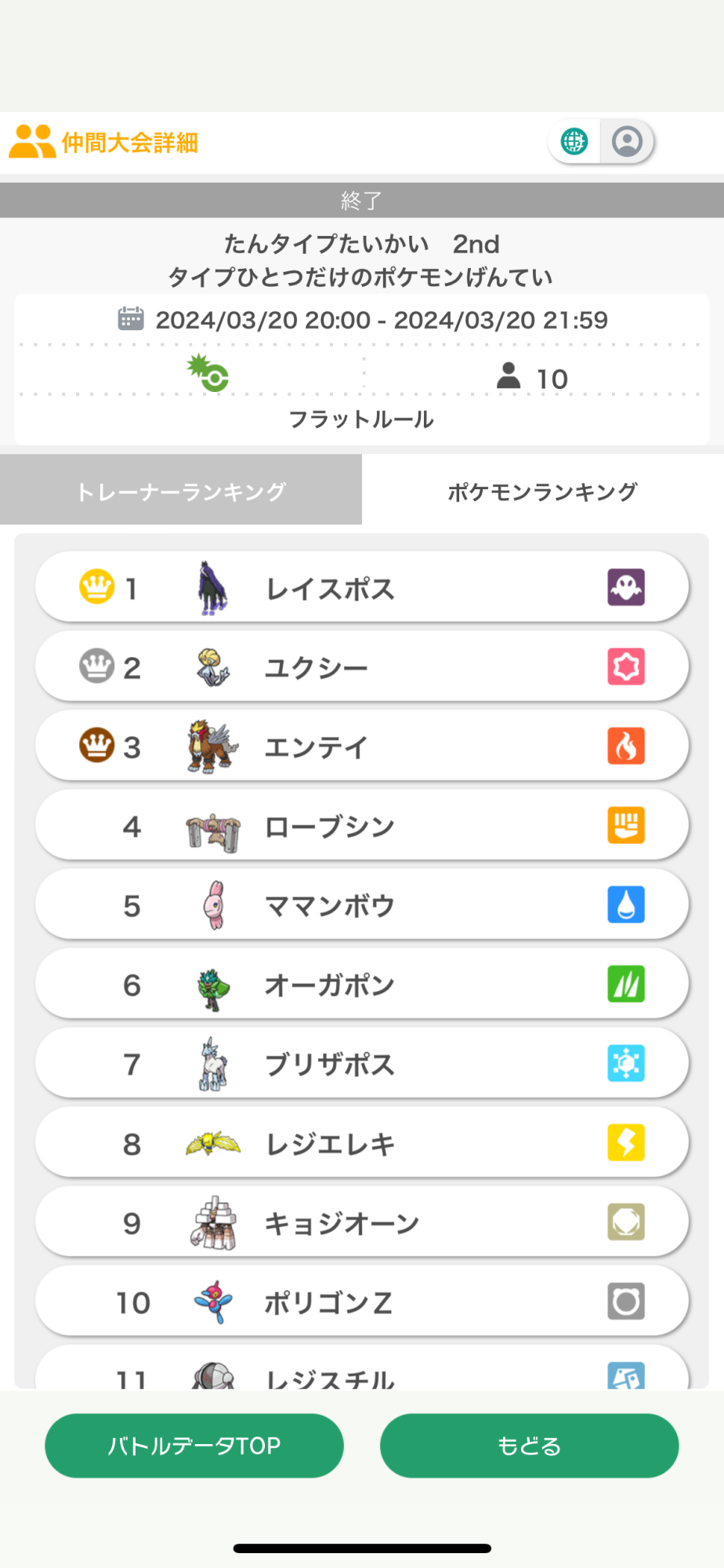The width and height of the screenshot is (724, 1568).
Task: Open rank 2 ユクシー row
Action: point(362,667)
